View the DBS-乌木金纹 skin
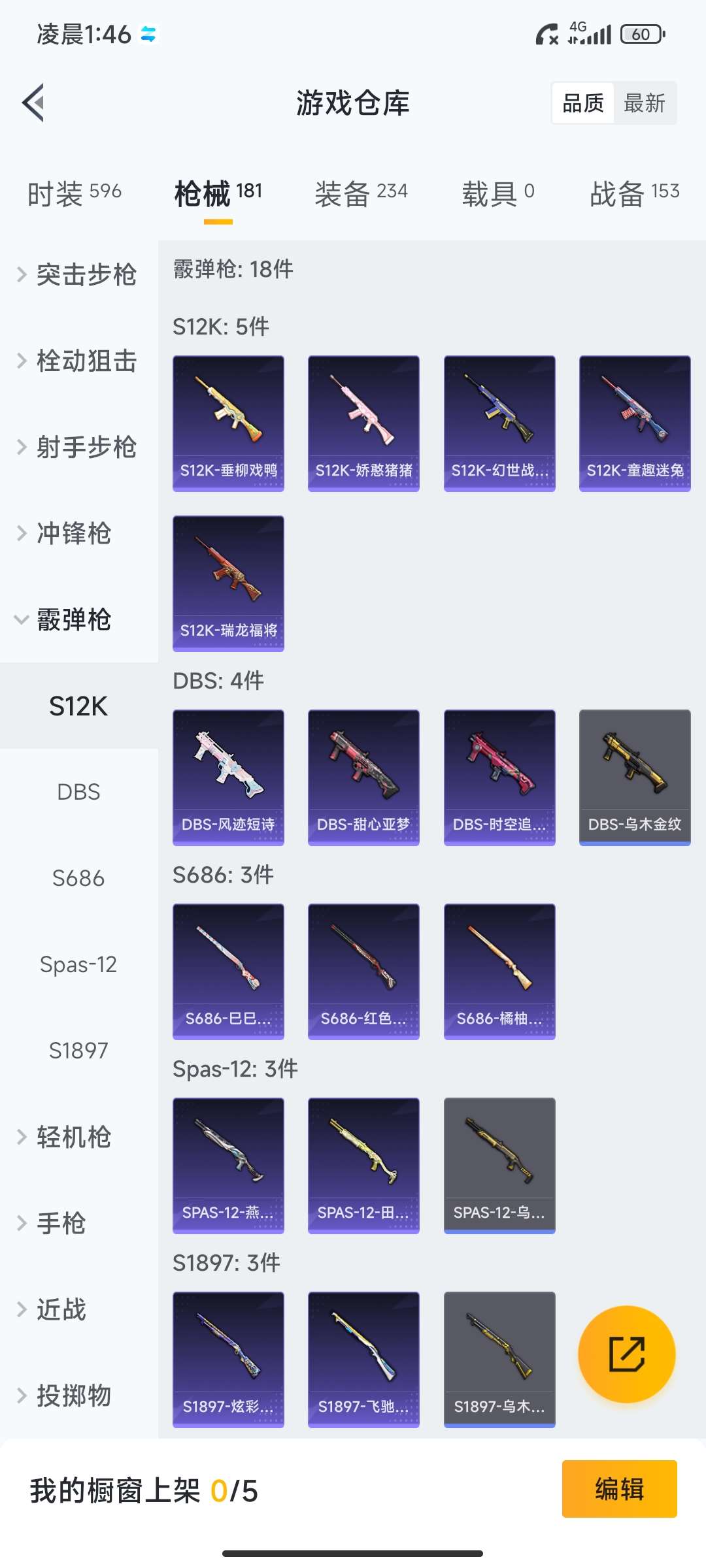This screenshot has height=1568, width=706. pyautogui.click(x=635, y=777)
